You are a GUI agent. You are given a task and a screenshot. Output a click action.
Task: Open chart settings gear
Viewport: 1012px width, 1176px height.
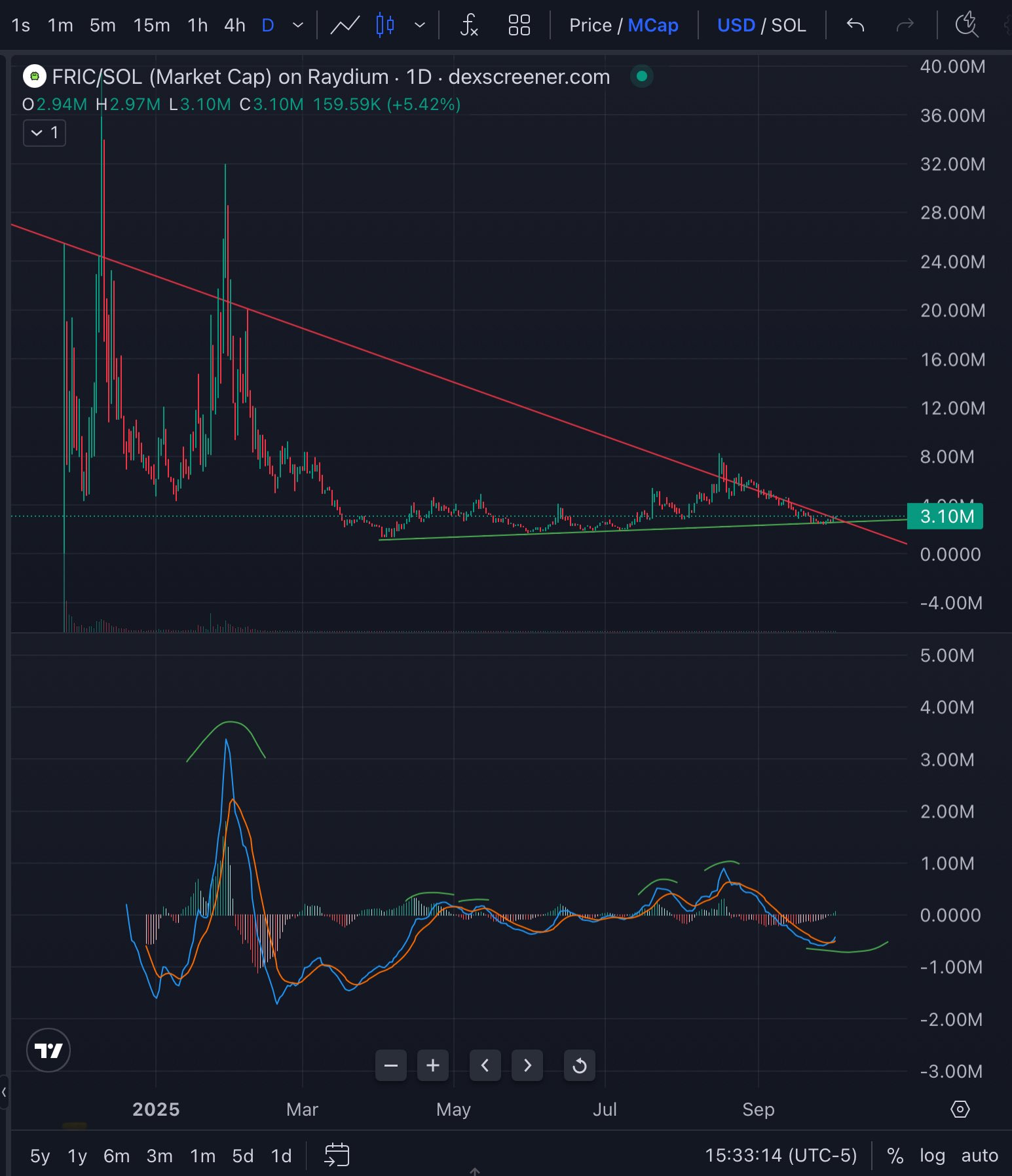click(x=960, y=1109)
